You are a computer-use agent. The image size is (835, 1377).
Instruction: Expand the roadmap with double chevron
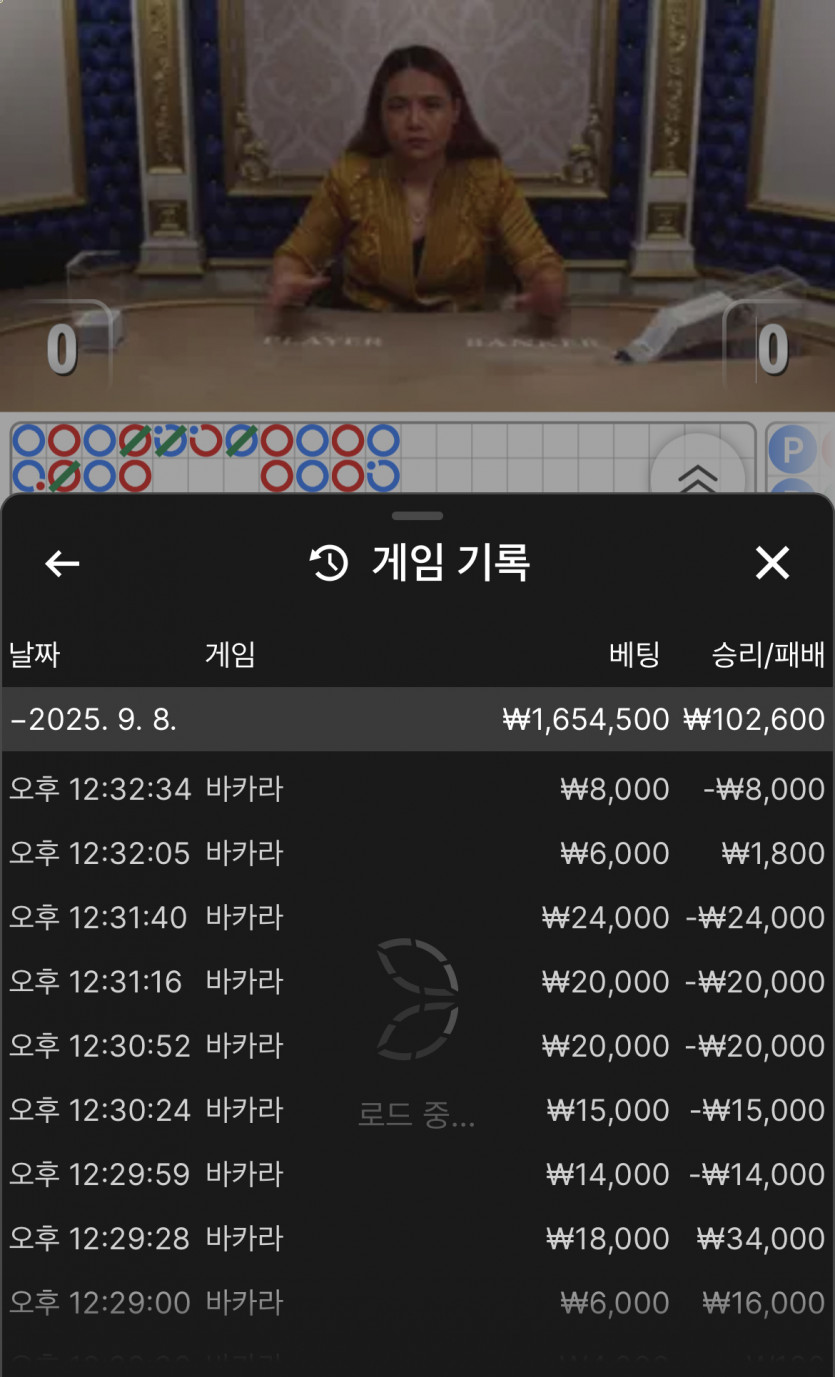point(697,474)
